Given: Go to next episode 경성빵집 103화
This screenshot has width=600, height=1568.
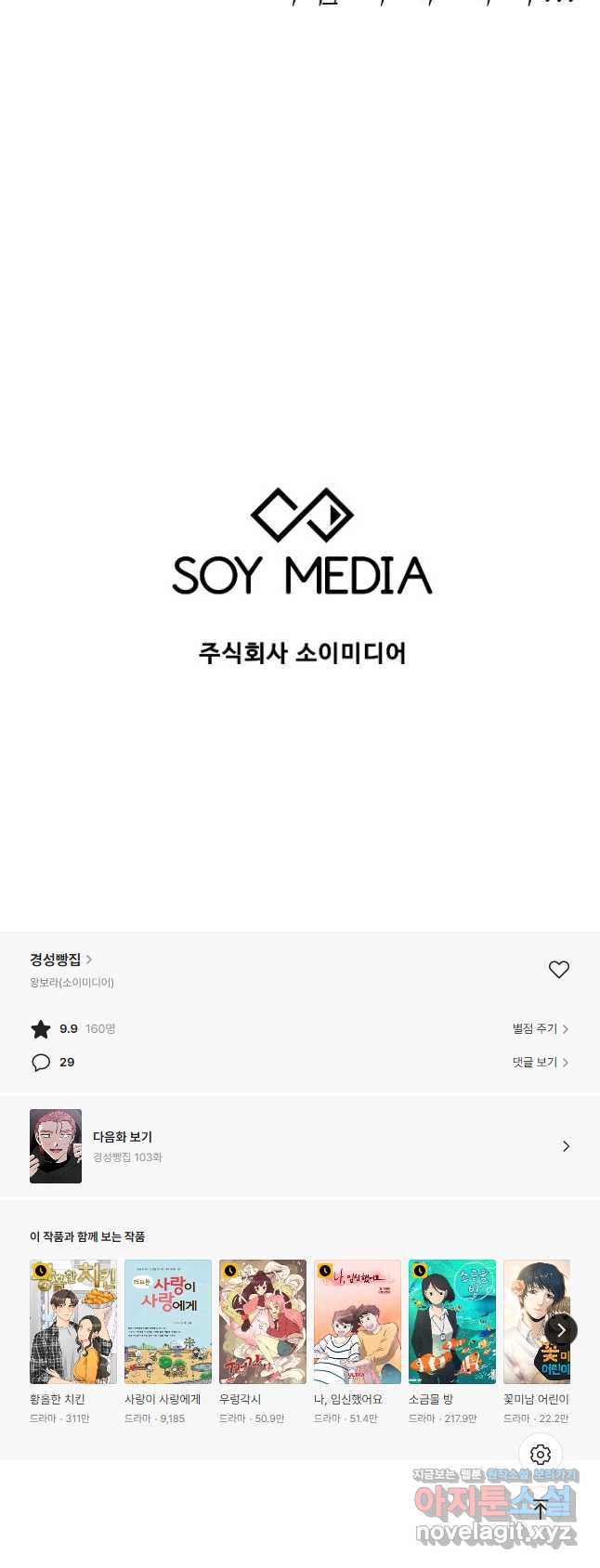Looking at the screenshot, I should [x=300, y=1146].
